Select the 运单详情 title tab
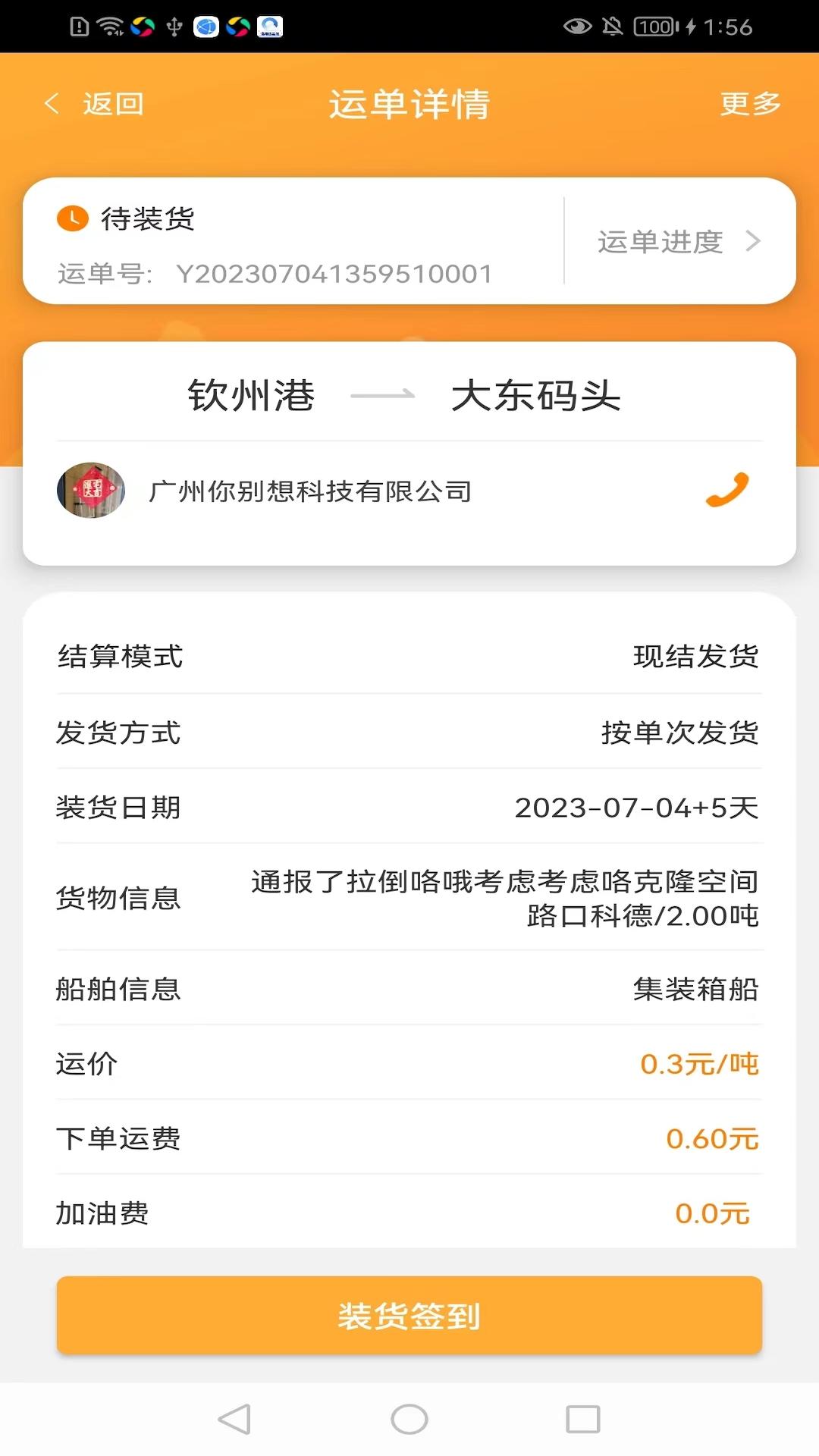Viewport: 819px width, 1456px height. (x=409, y=103)
